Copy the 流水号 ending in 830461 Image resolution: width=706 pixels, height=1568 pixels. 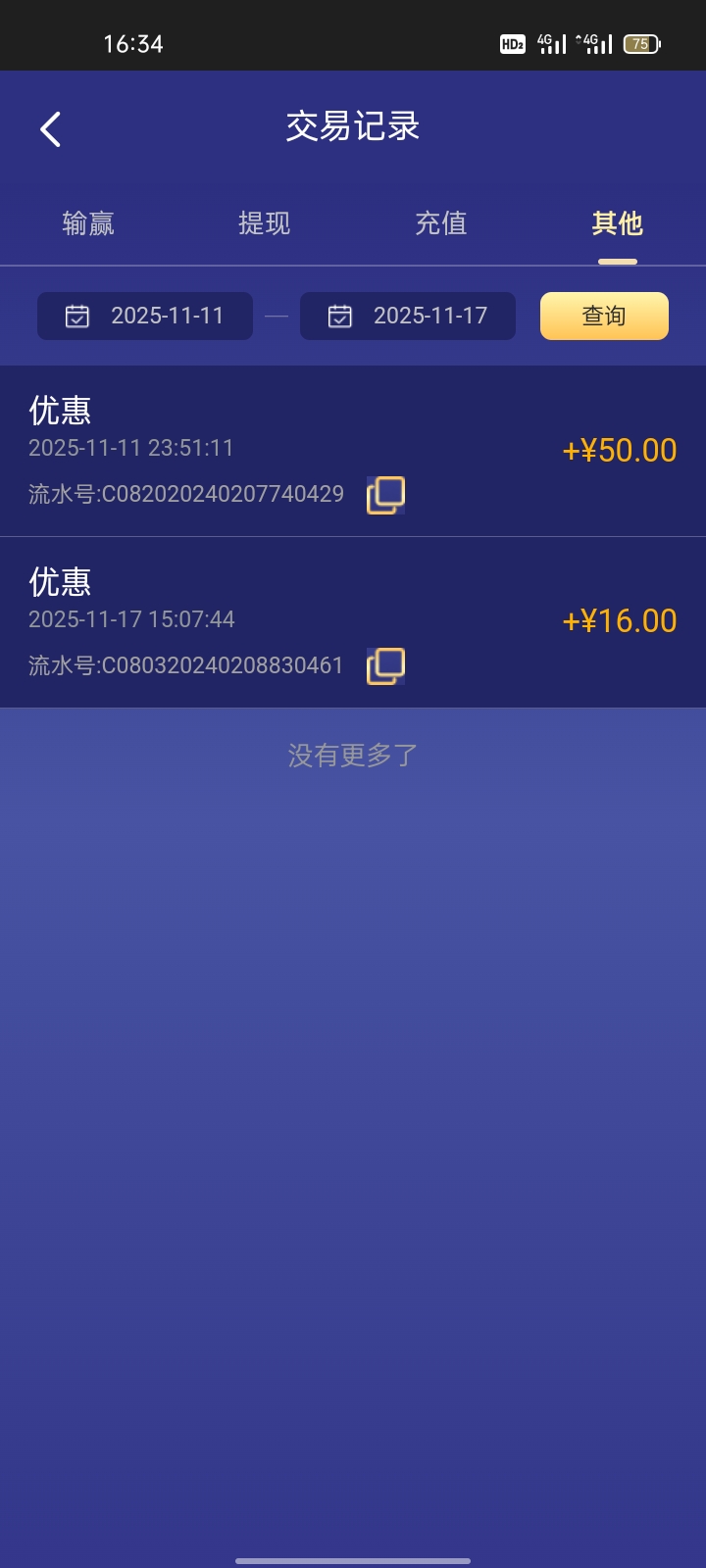[x=384, y=665]
